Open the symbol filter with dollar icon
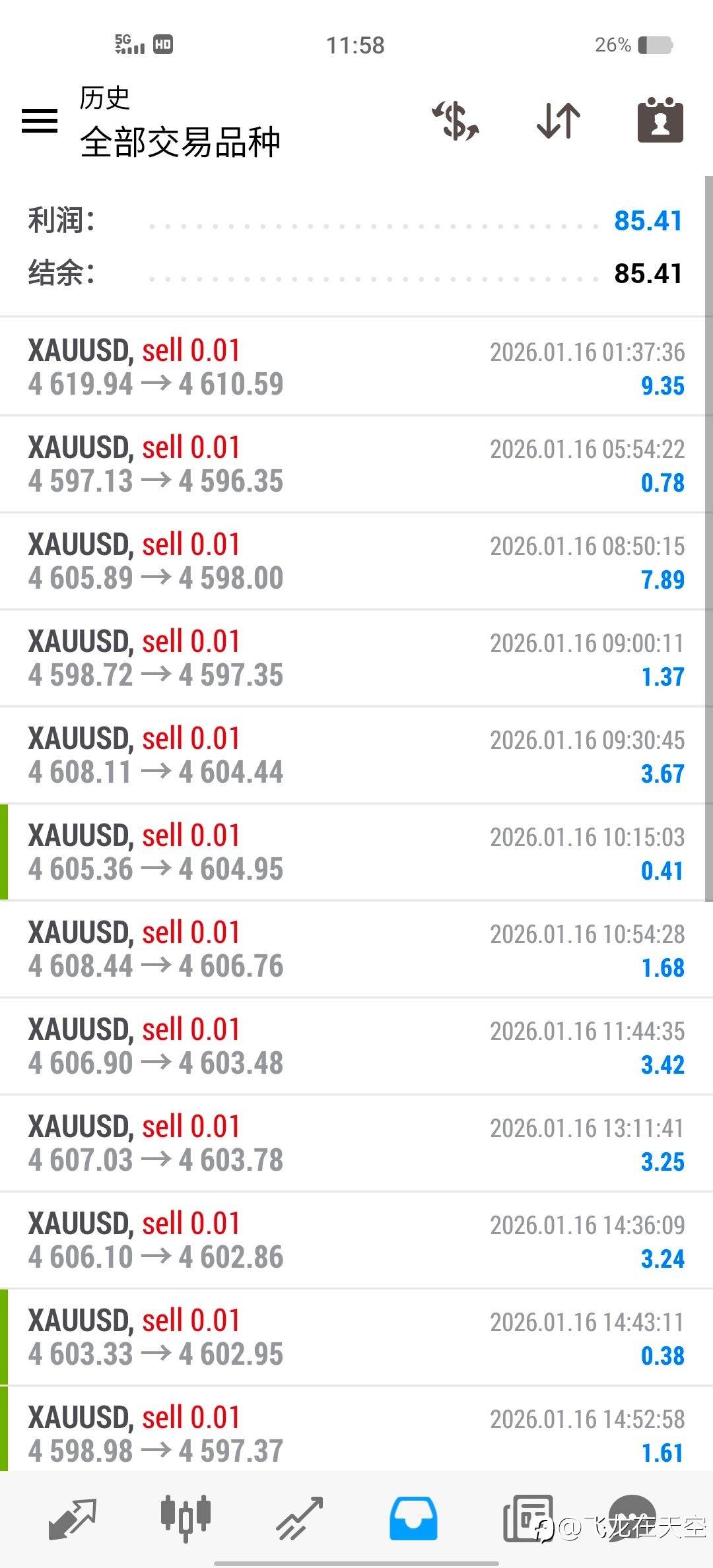The image size is (713, 1568). pos(456,121)
